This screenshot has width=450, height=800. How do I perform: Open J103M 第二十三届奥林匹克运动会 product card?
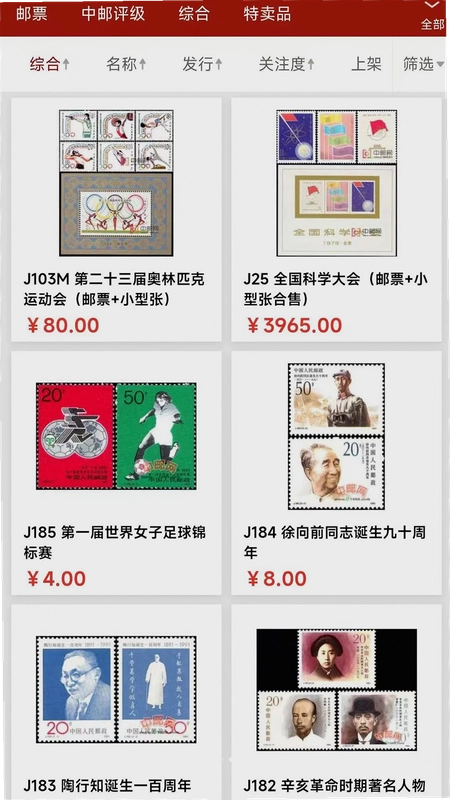coord(116,219)
